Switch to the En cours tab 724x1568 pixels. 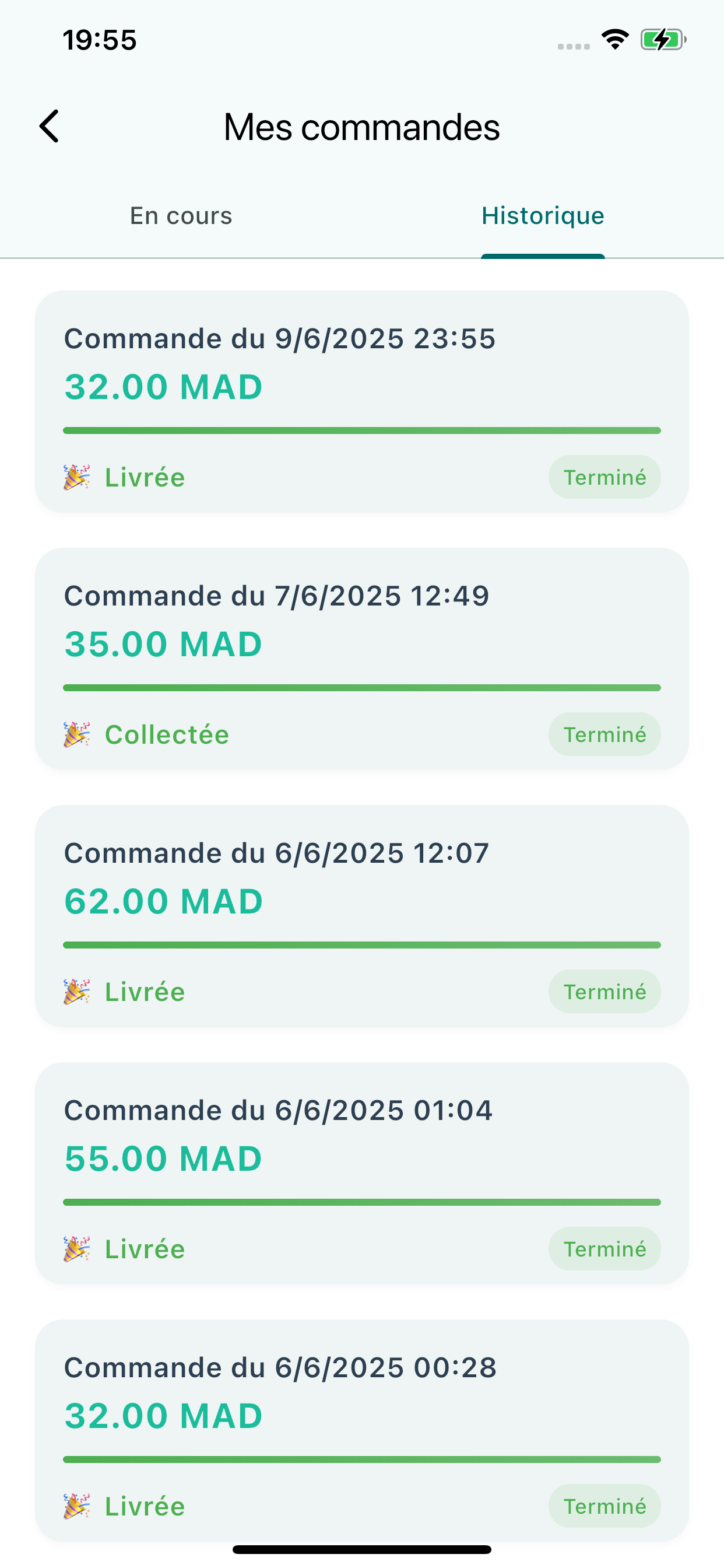pyautogui.click(x=181, y=215)
